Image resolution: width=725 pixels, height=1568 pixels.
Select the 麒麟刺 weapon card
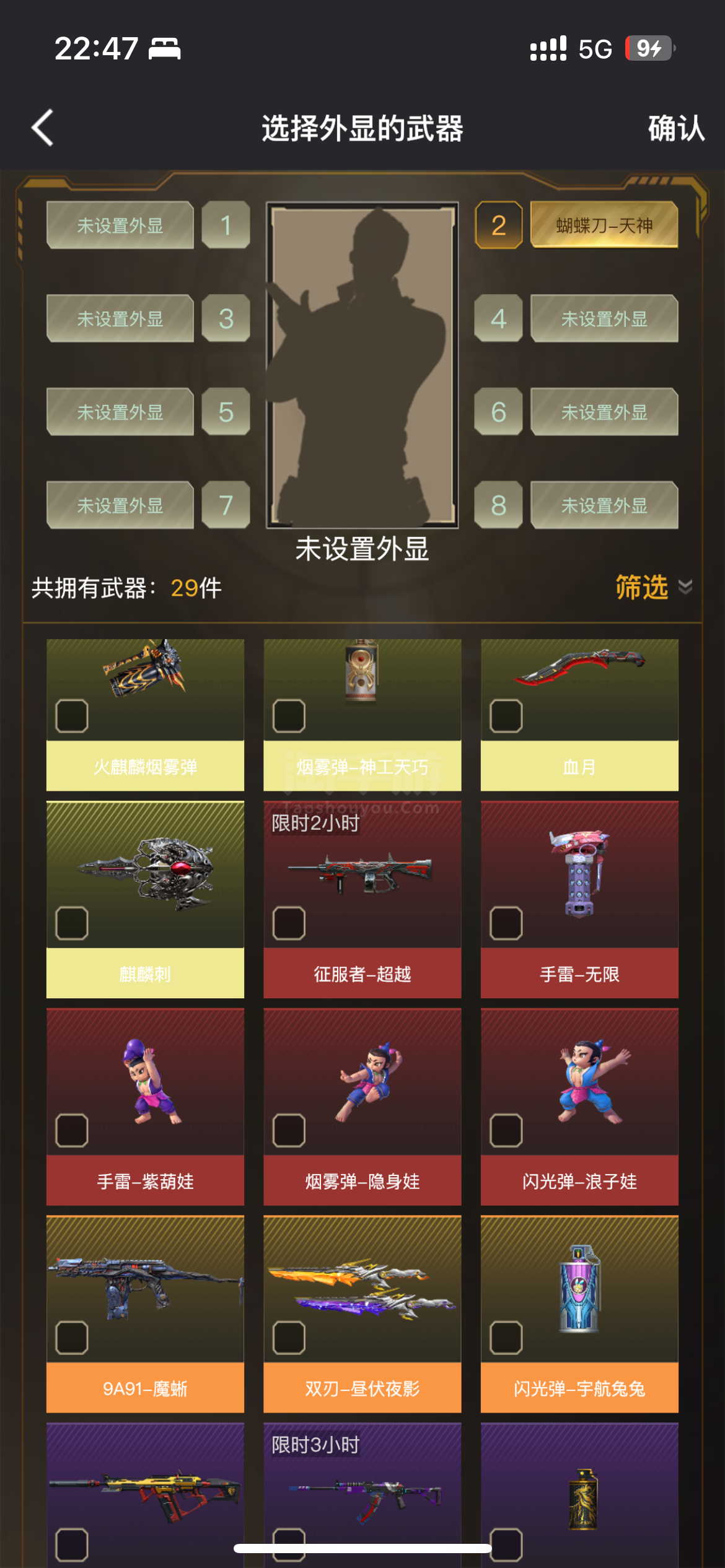[145, 899]
